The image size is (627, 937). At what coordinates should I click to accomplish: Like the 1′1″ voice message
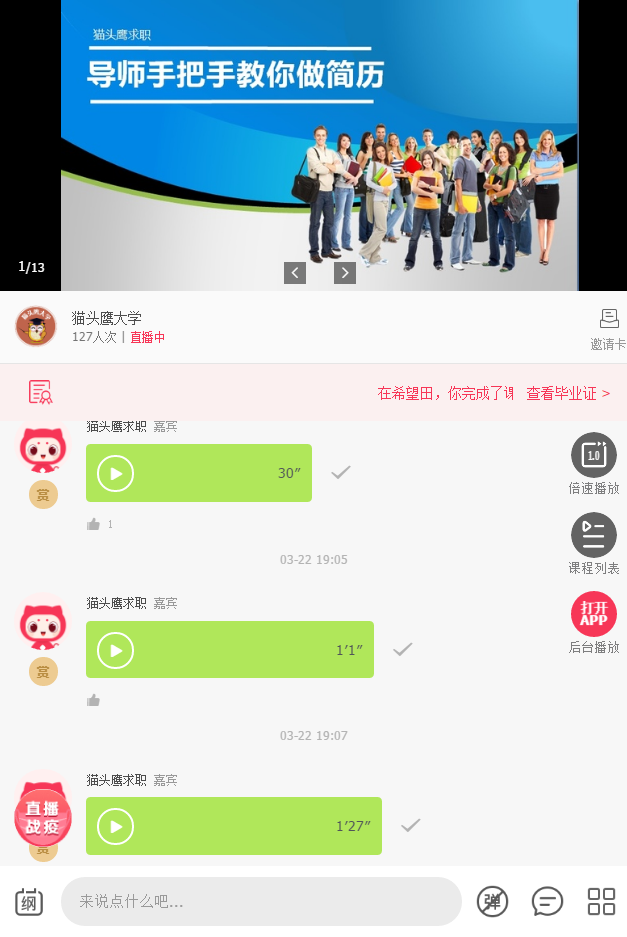93,700
